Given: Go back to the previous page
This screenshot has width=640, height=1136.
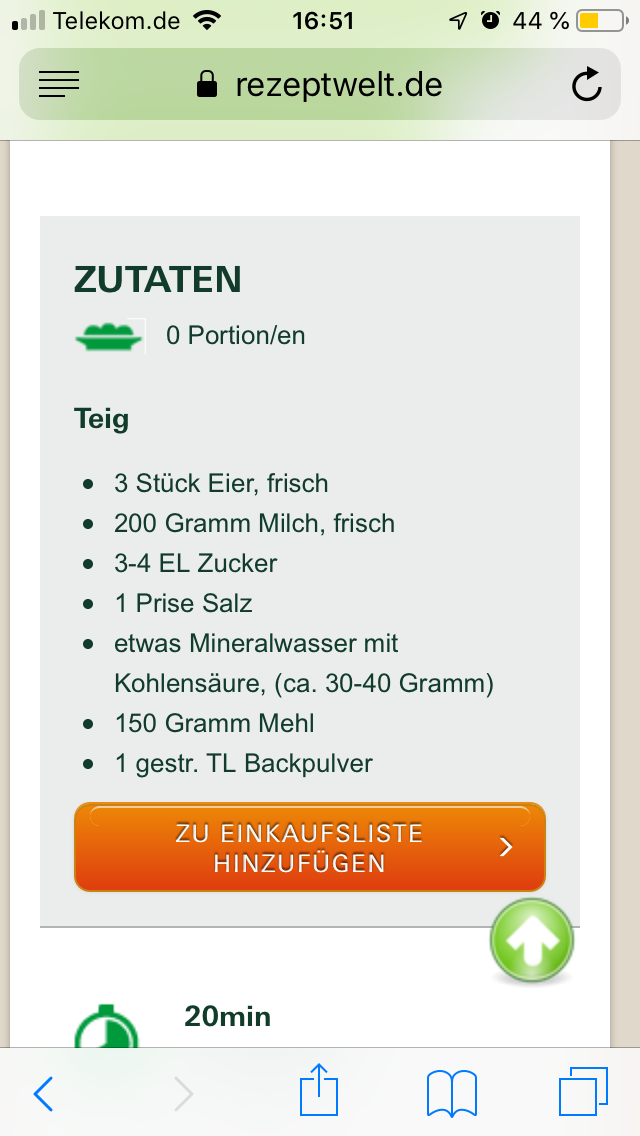Looking at the screenshot, I should coord(44,1094).
